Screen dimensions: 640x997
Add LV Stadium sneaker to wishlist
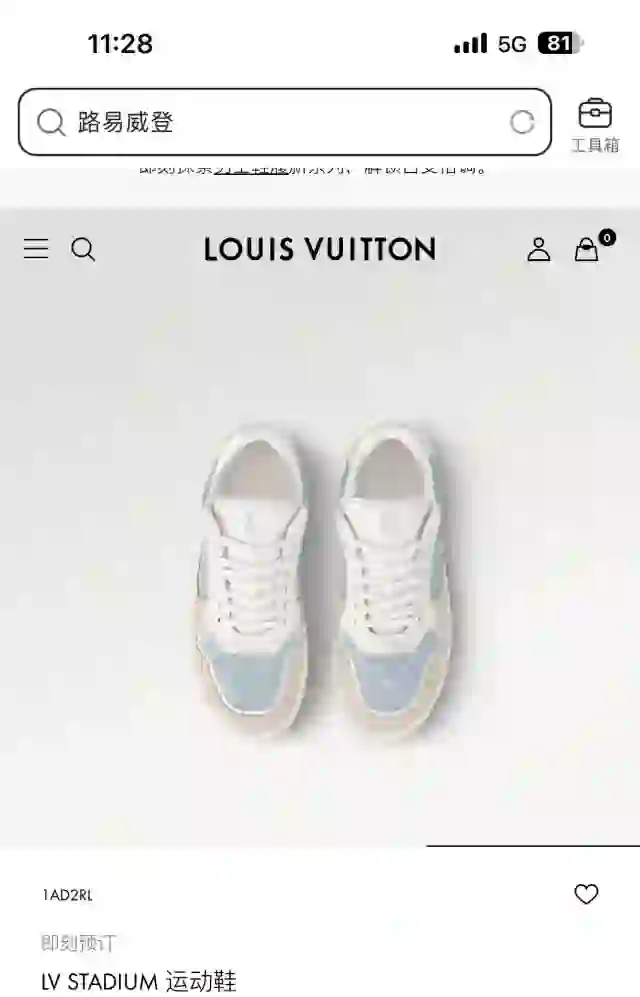click(x=587, y=894)
